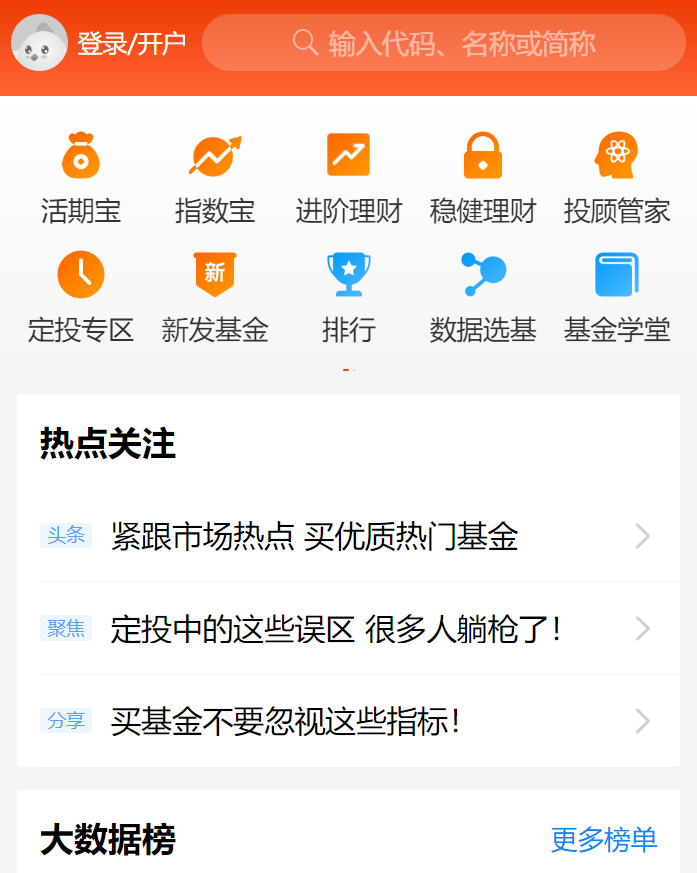The width and height of the screenshot is (697, 873).
Task: Tap the 登录/开户 login link
Action: [131, 44]
